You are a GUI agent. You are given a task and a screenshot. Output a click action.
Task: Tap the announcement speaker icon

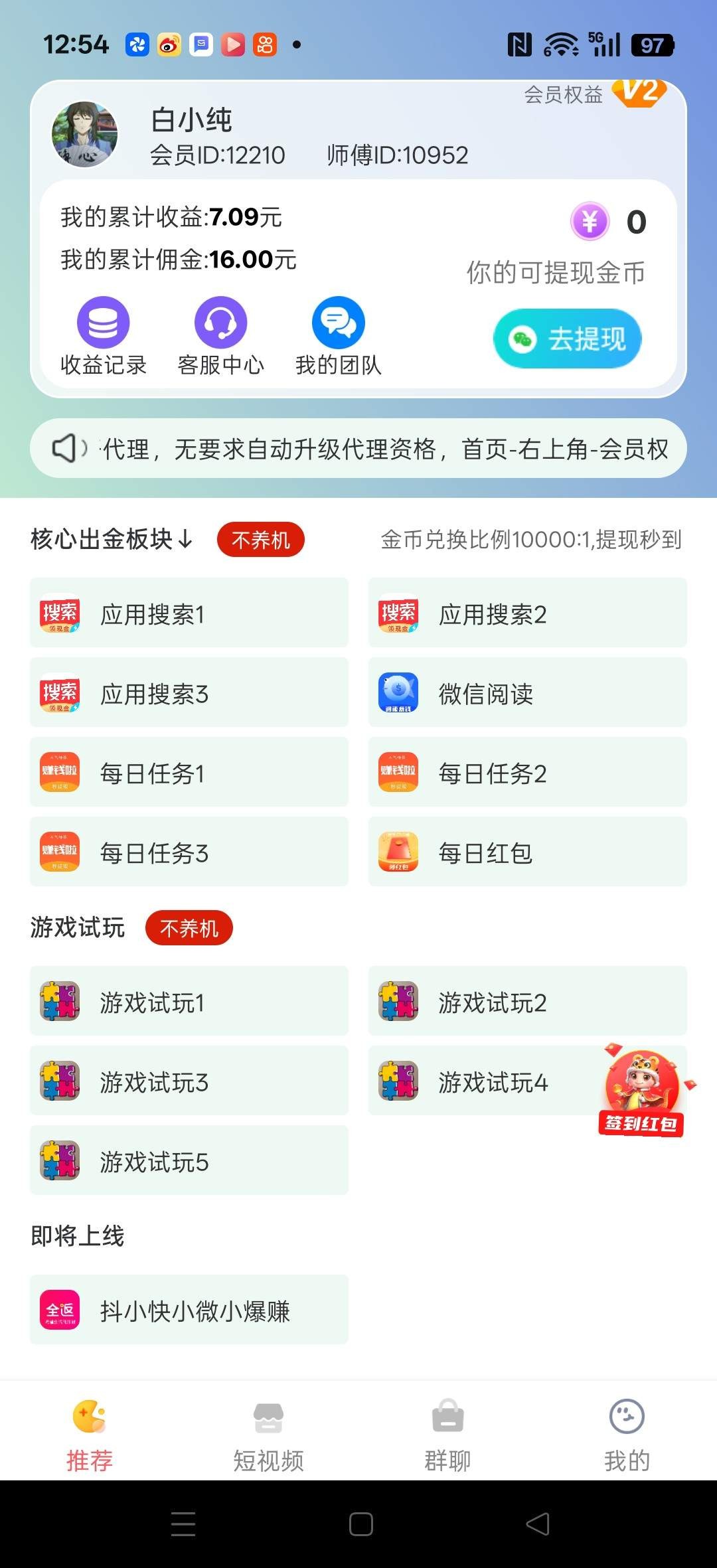(70, 448)
